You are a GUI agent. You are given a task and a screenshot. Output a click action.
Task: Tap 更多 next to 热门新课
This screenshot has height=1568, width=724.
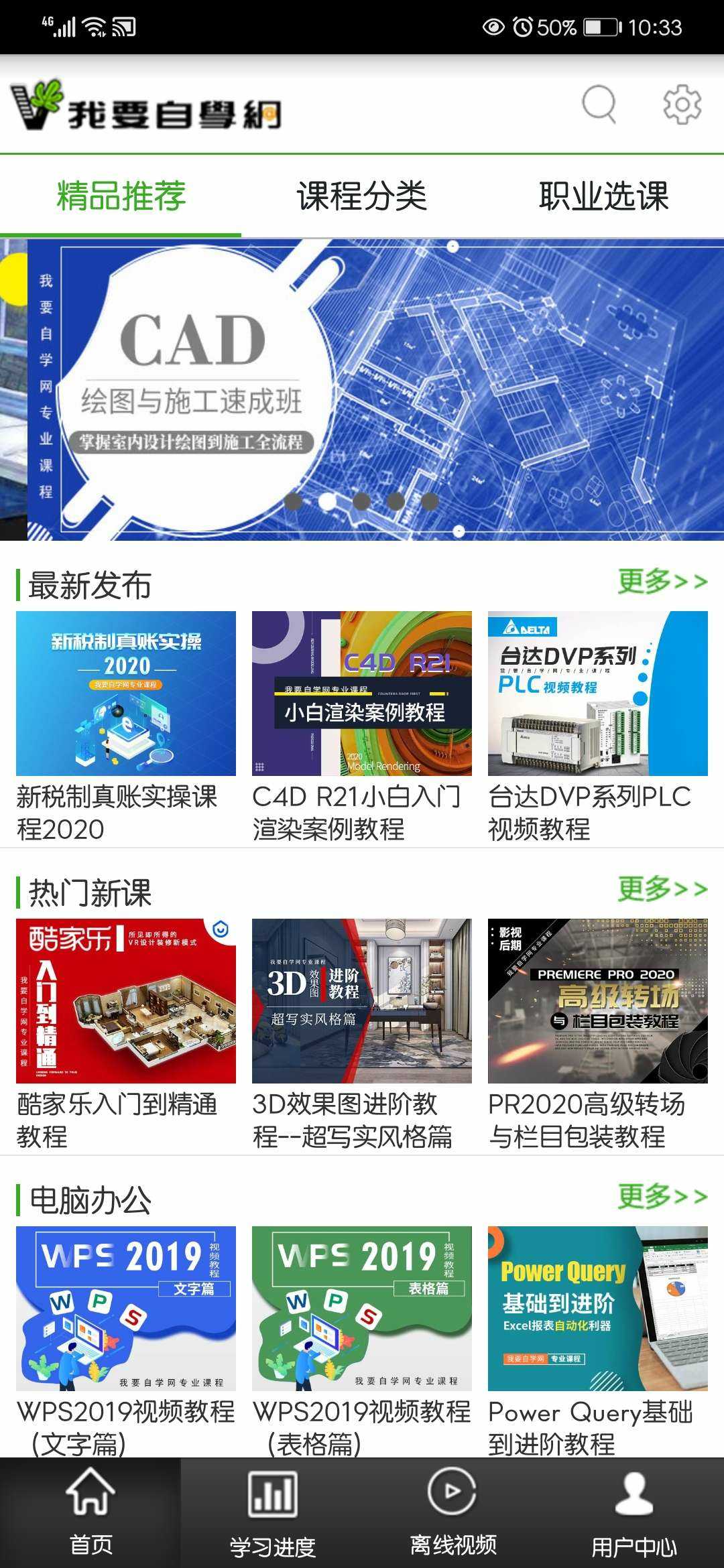[x=662, y=889]
